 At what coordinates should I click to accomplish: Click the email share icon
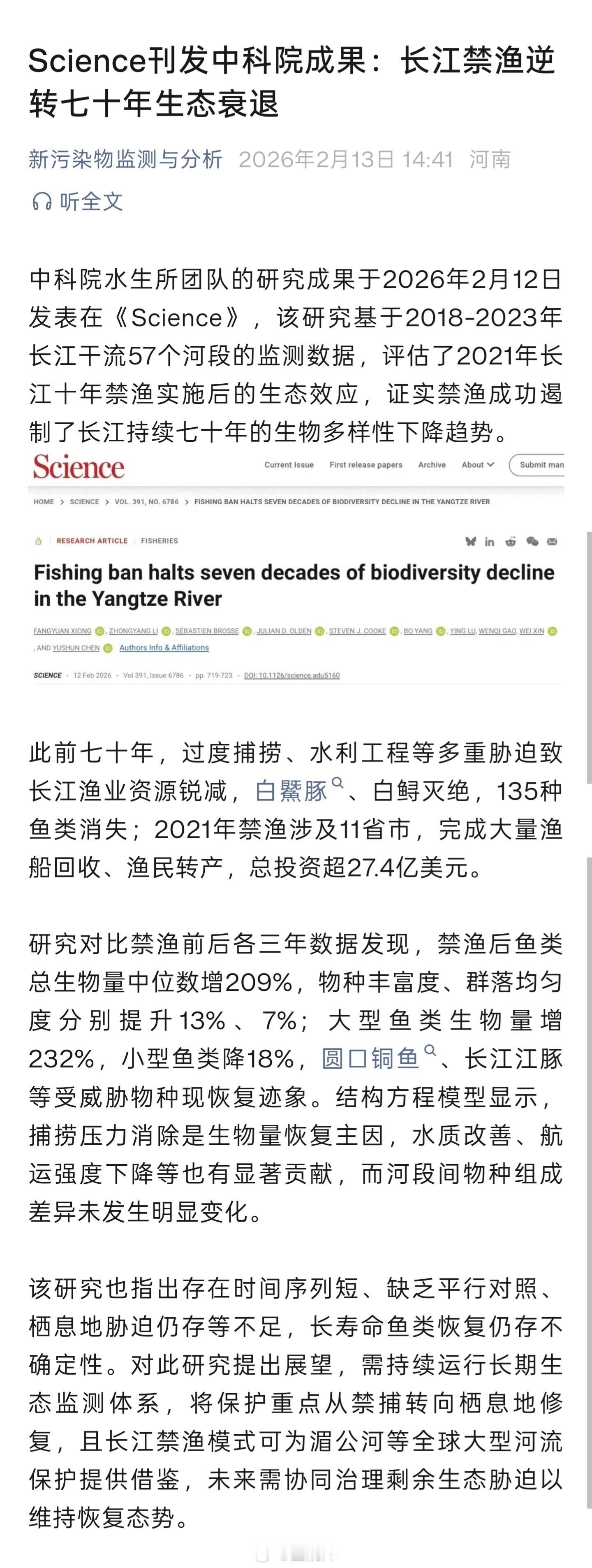pos(551,542)
